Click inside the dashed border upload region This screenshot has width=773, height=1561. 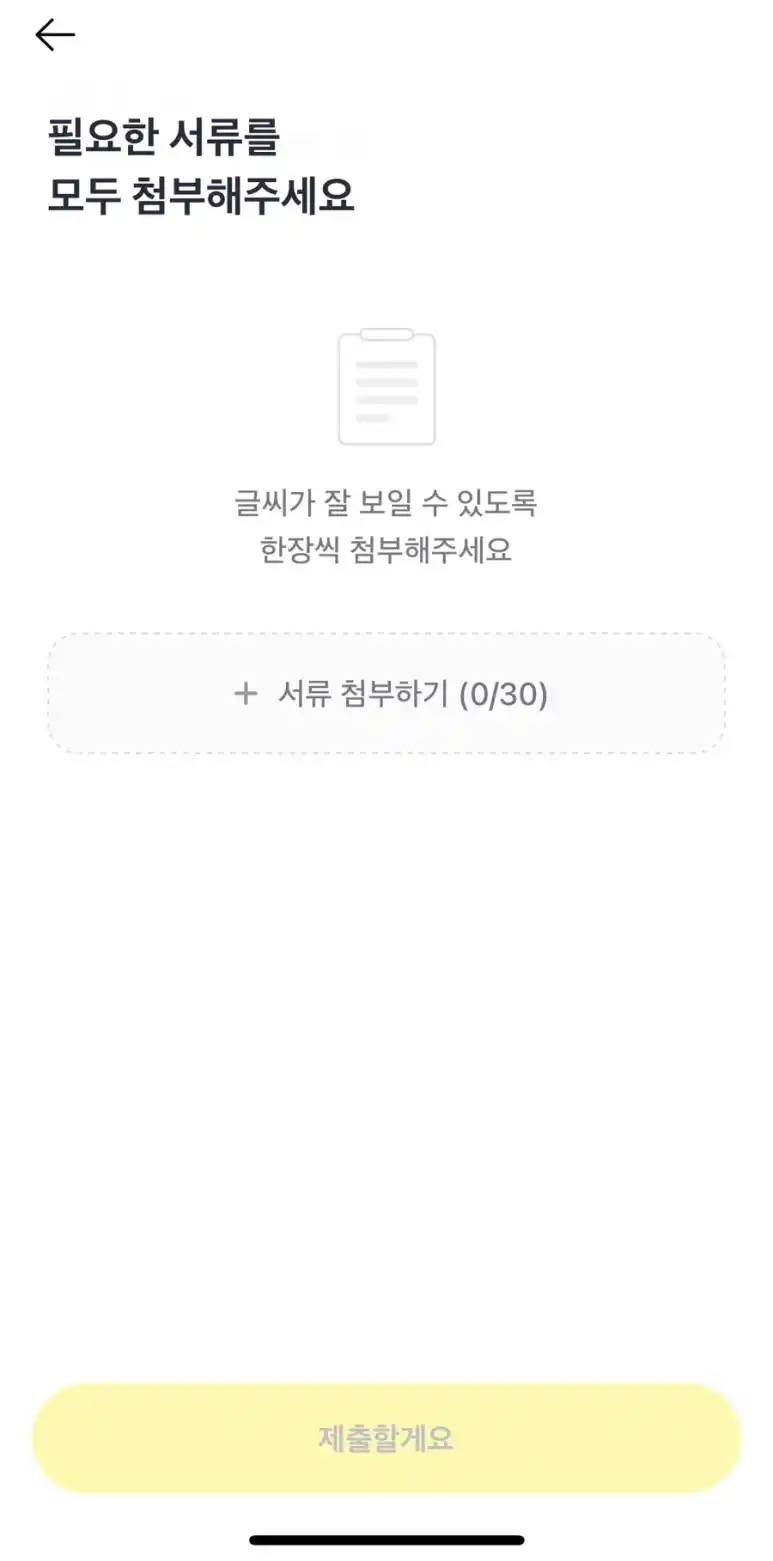click(x=386, y=694)
